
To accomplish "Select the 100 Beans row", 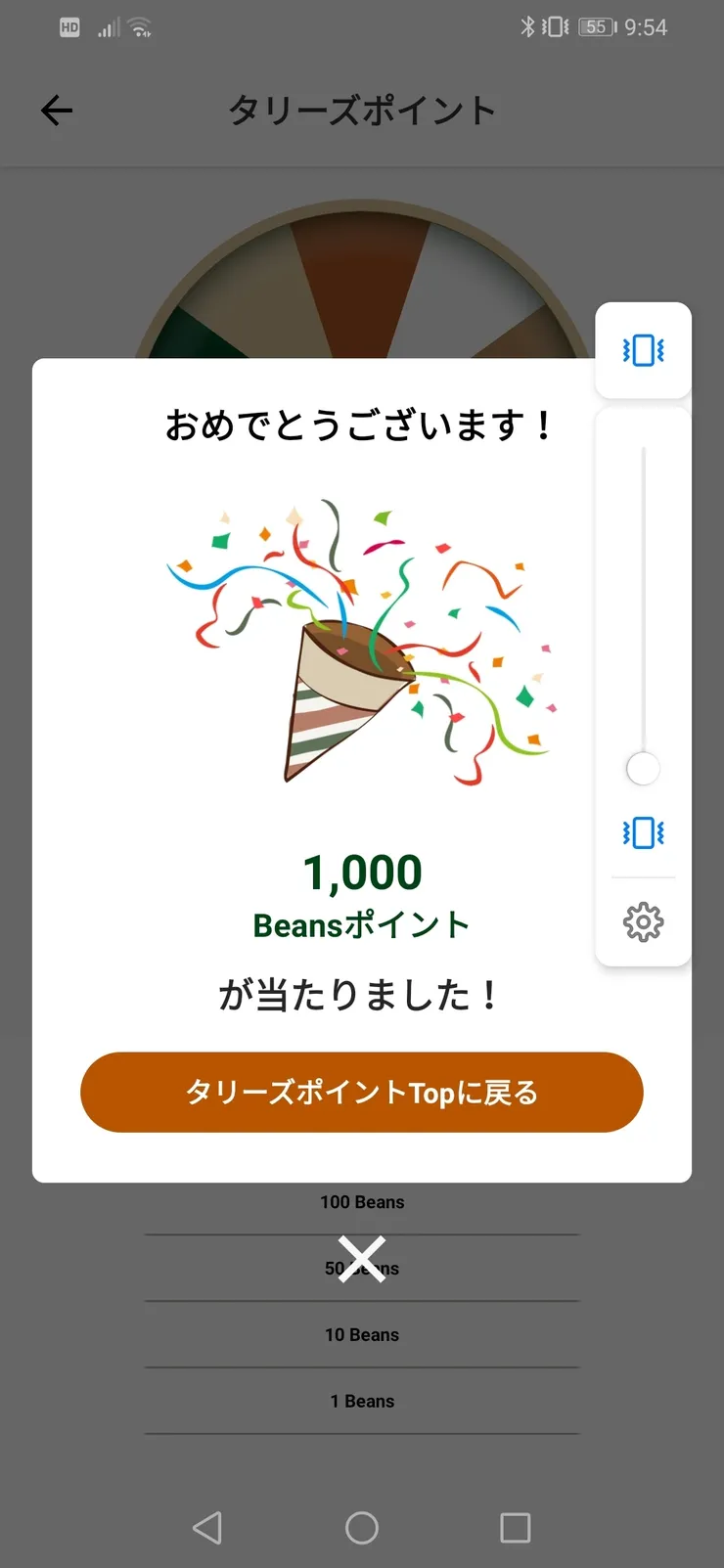I will click(x=362, y=1202).
